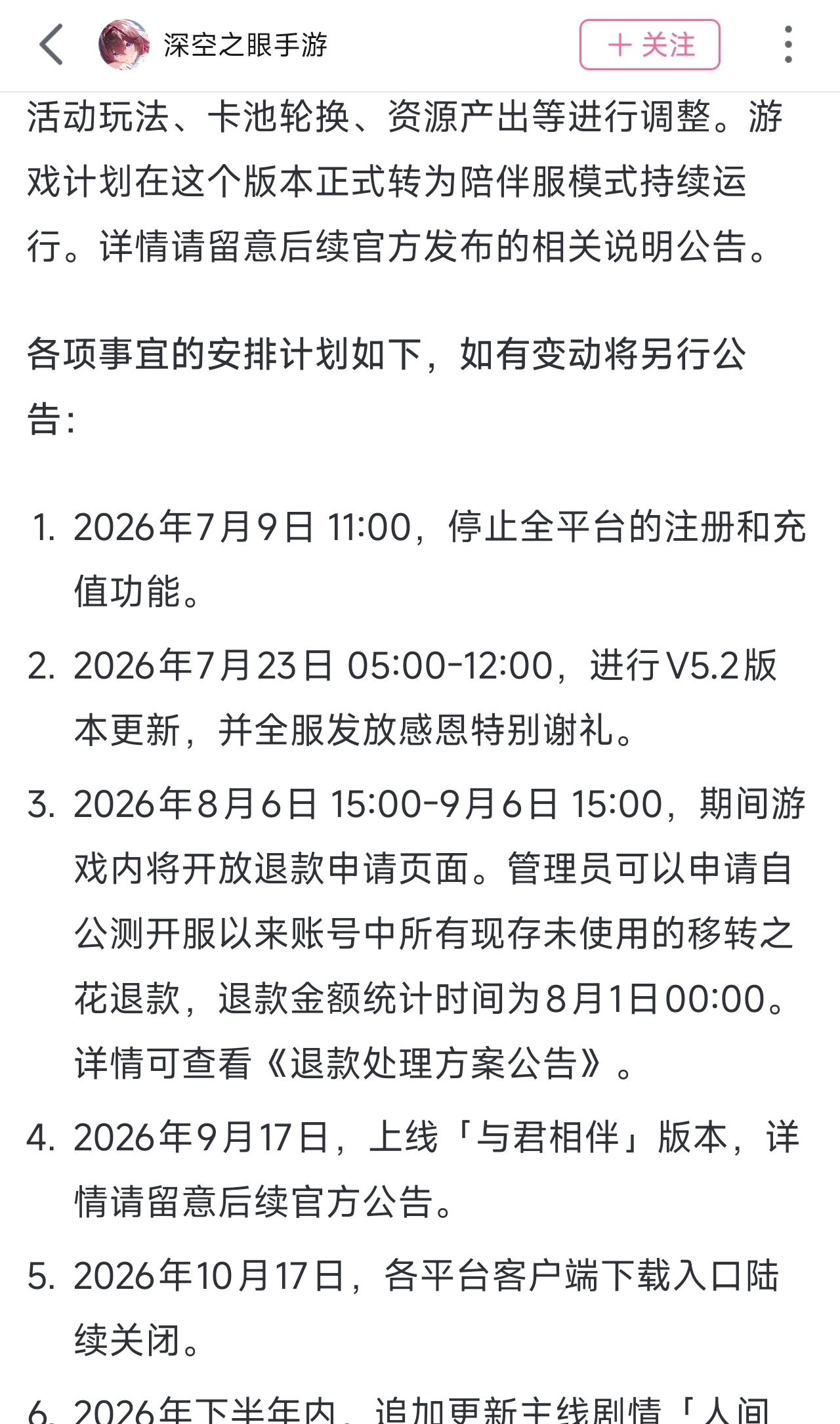Go back using the top-left arrow
The width and height of the screenshot is (840, 1424).
click(51, 45)
